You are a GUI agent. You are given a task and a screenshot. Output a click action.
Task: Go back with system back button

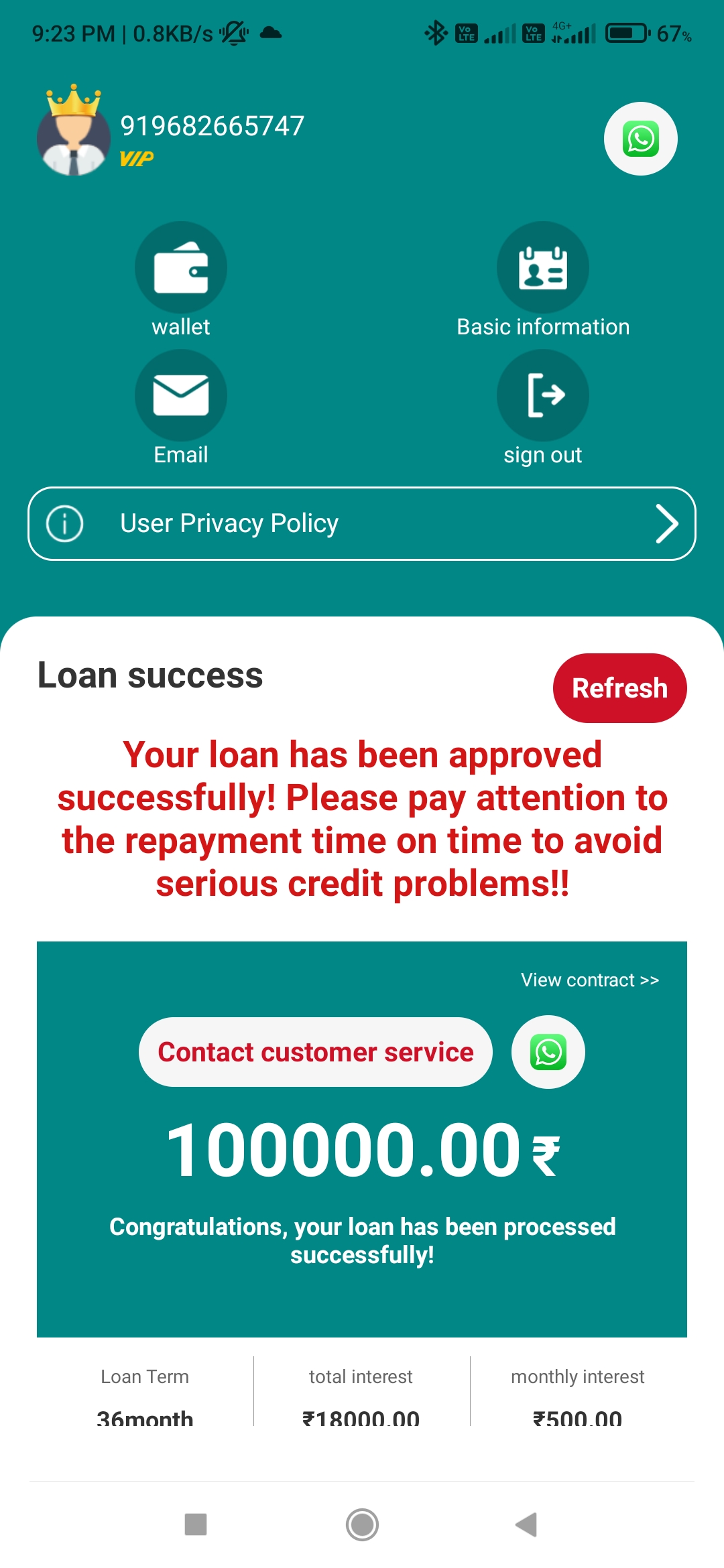[x=526, y=1524]
